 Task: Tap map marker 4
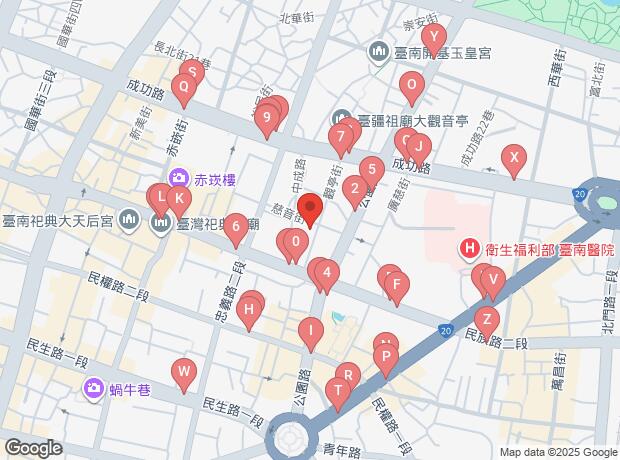[326, 272]
